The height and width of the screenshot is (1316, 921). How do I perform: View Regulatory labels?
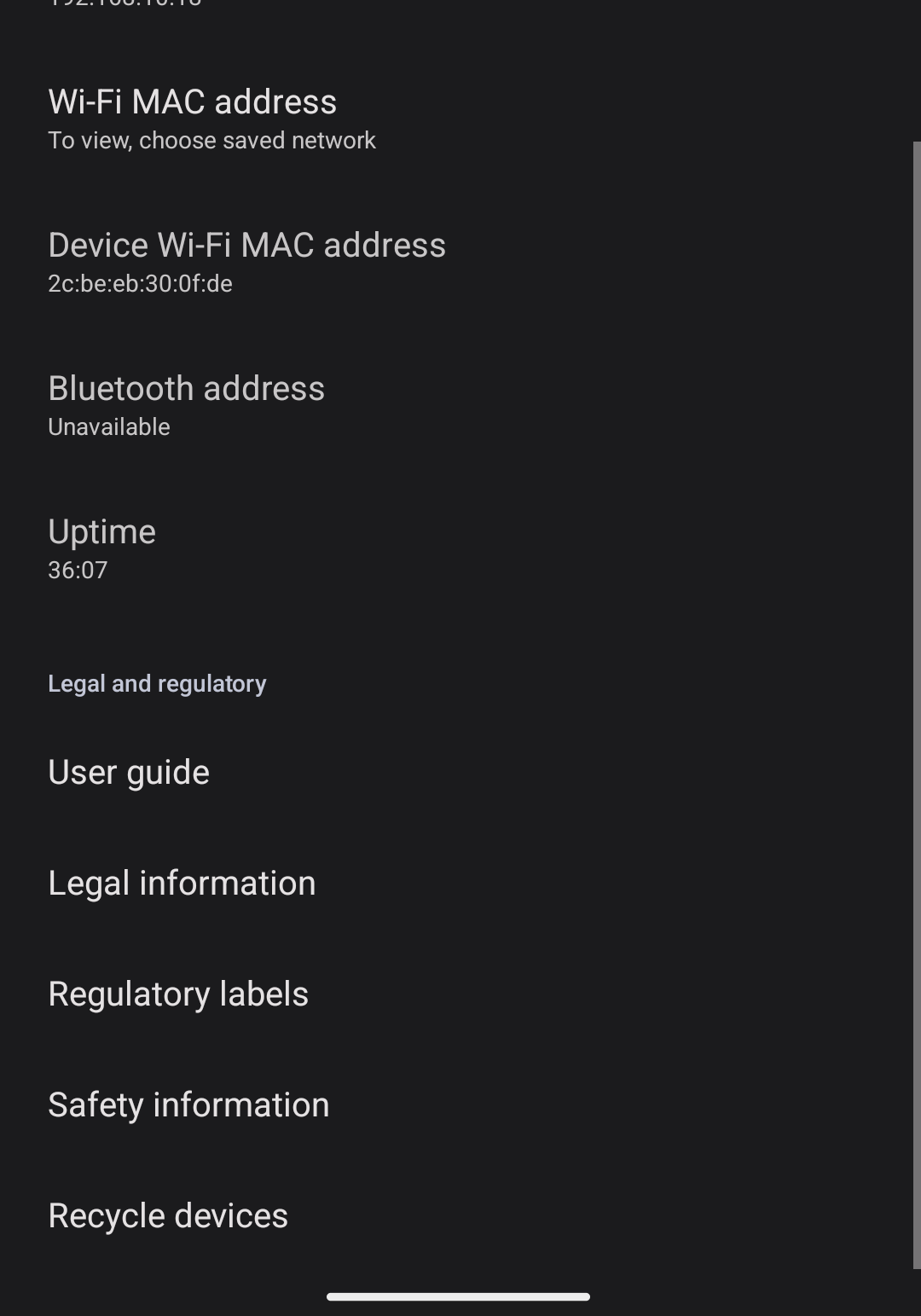[178, 994]
